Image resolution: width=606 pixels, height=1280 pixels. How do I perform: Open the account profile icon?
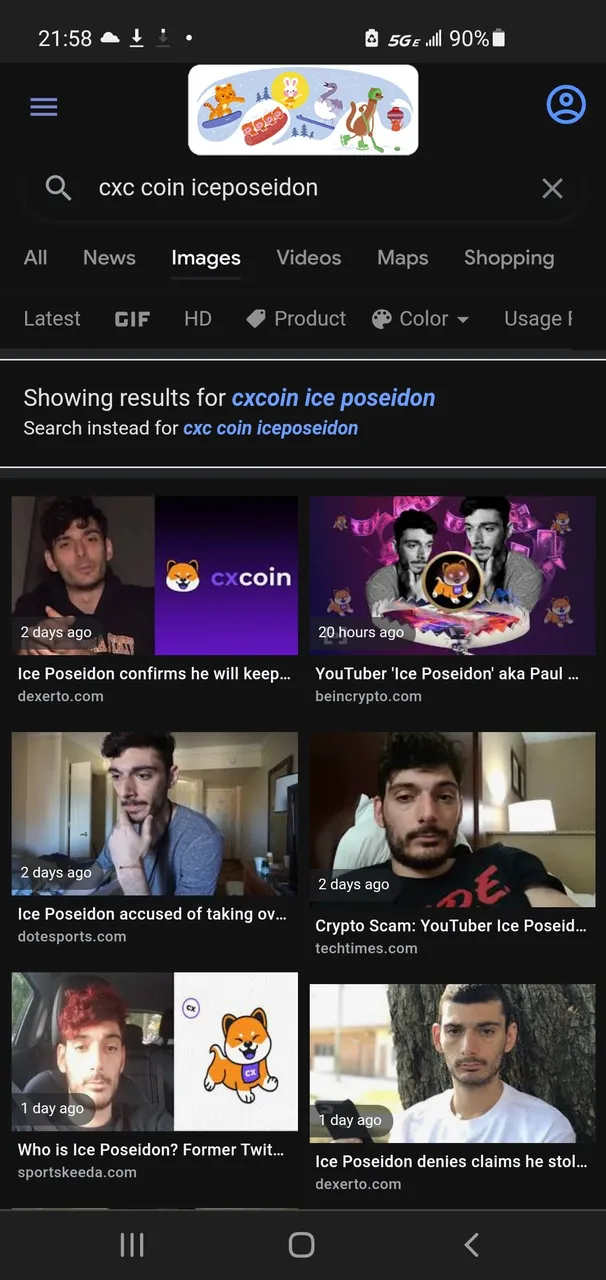pyautogui.click(x=566, y=105)
